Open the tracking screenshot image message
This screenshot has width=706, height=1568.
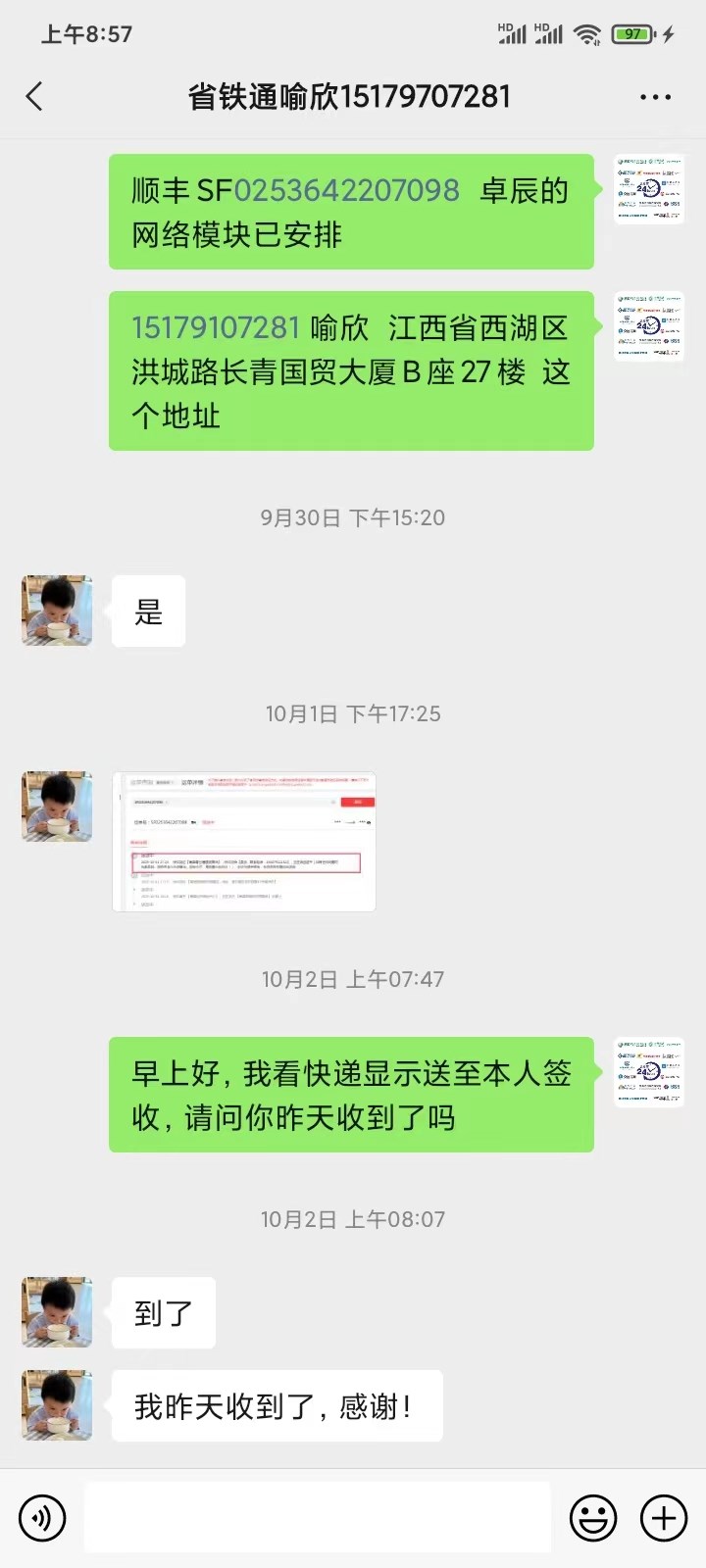point(244,842)
